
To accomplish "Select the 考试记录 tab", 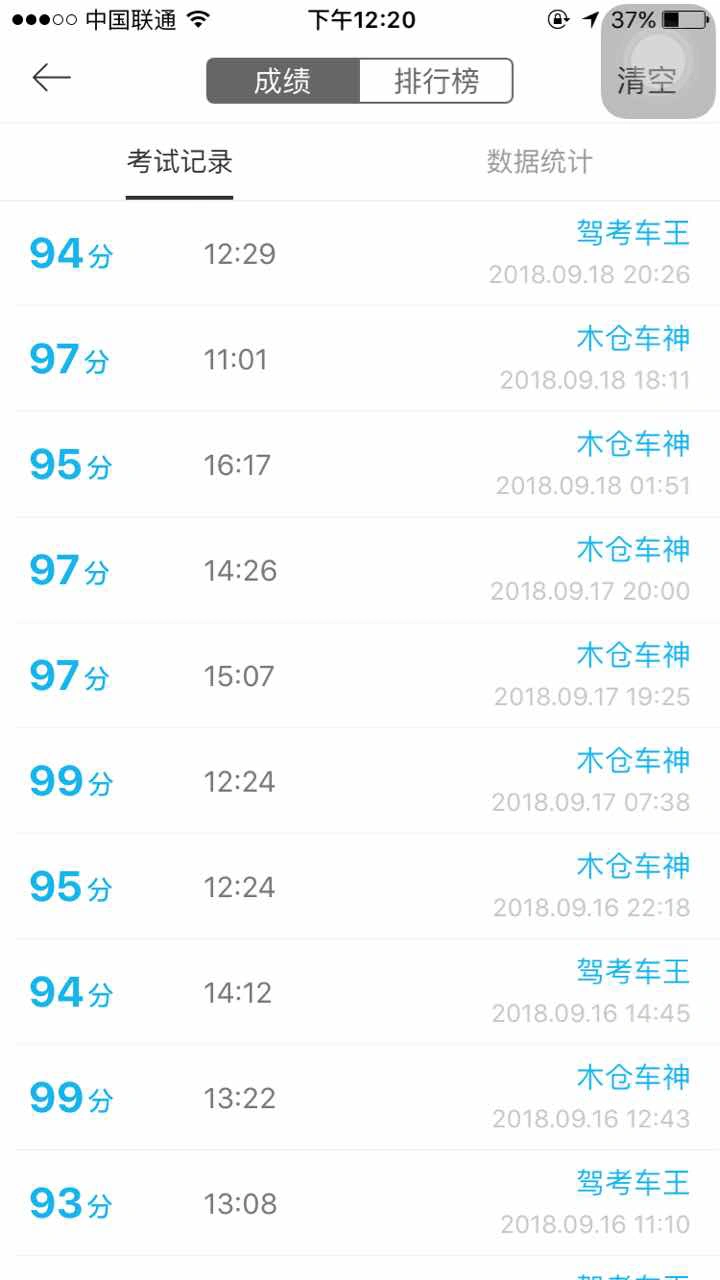I will pyautogui.click(x=180, y=162).
